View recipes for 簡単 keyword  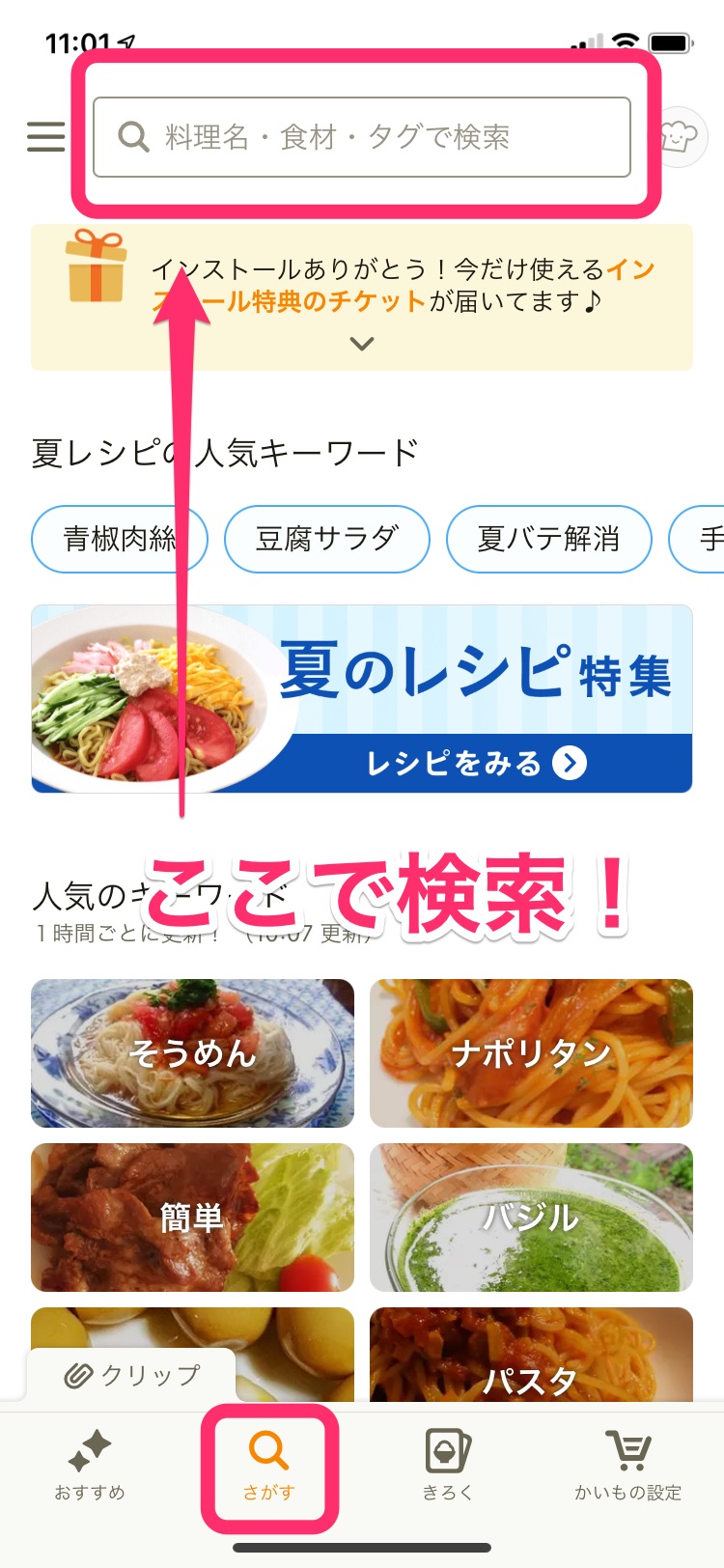[192, 1218]
